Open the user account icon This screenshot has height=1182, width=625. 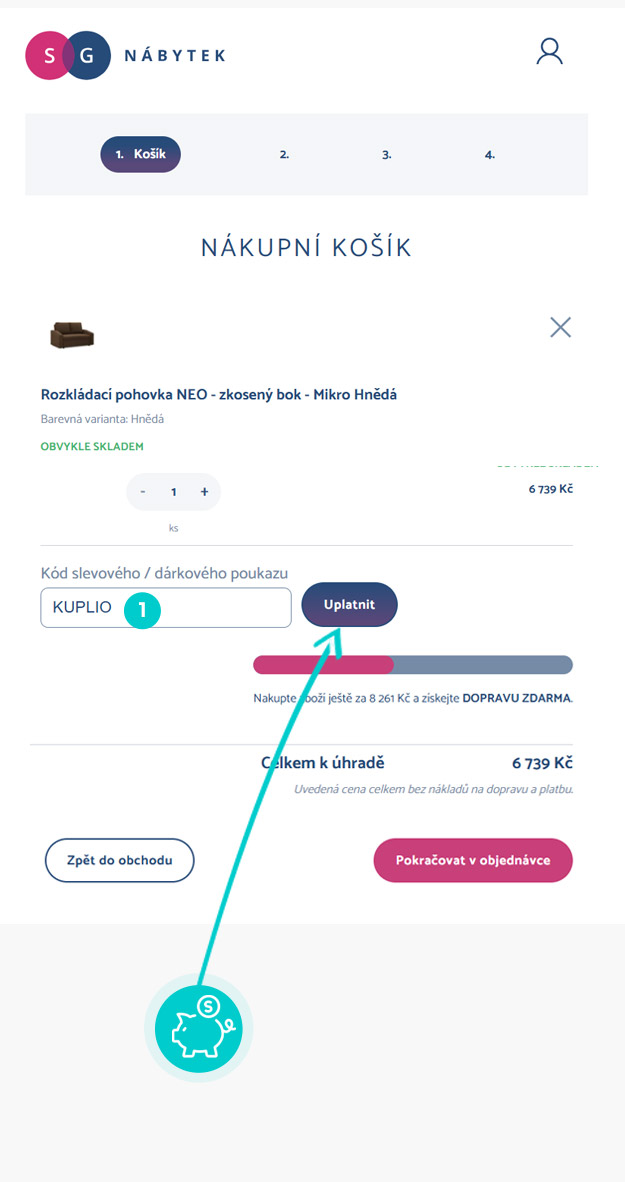coord(549,52)
